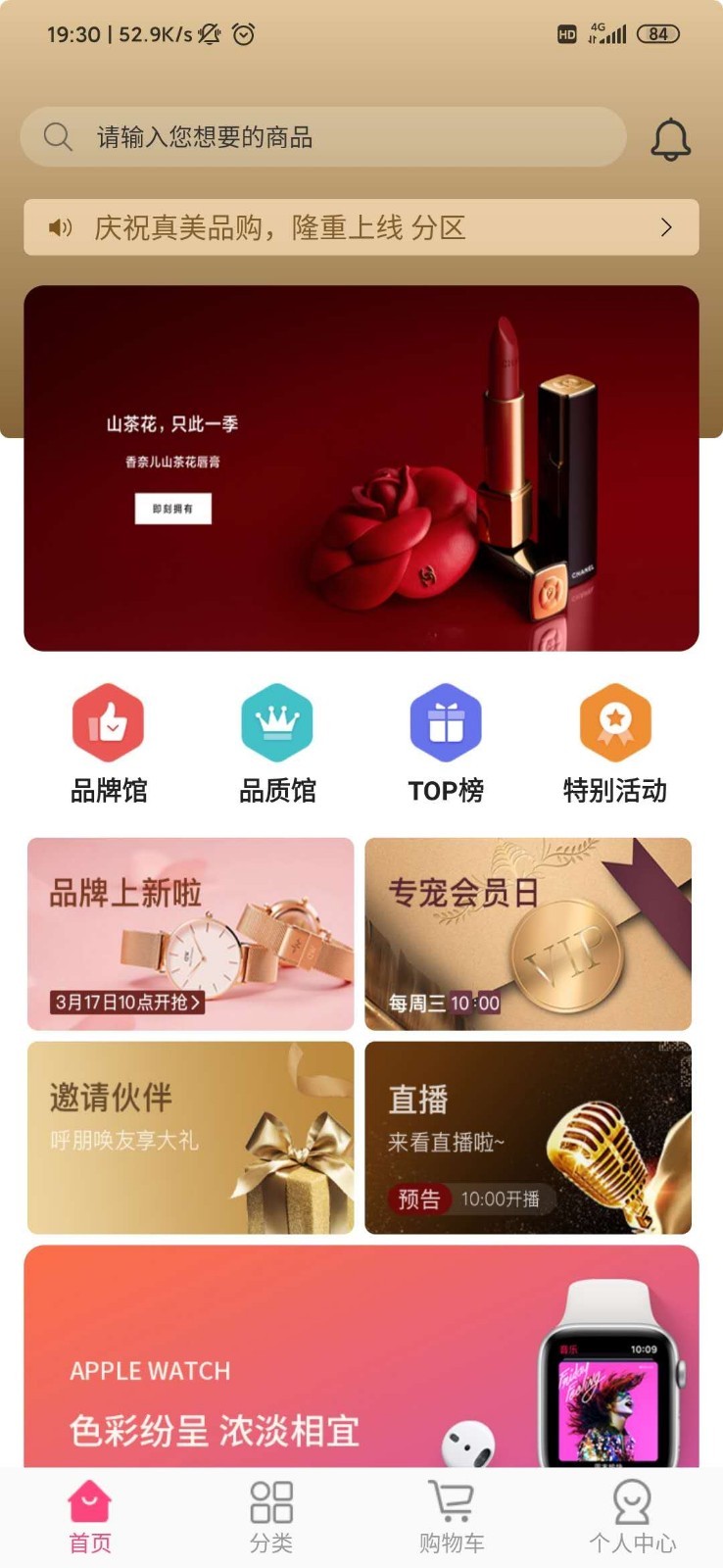Open the 邀请伙伴 invite card
Screen dimensions: 723x1568
click(190, 1138)
